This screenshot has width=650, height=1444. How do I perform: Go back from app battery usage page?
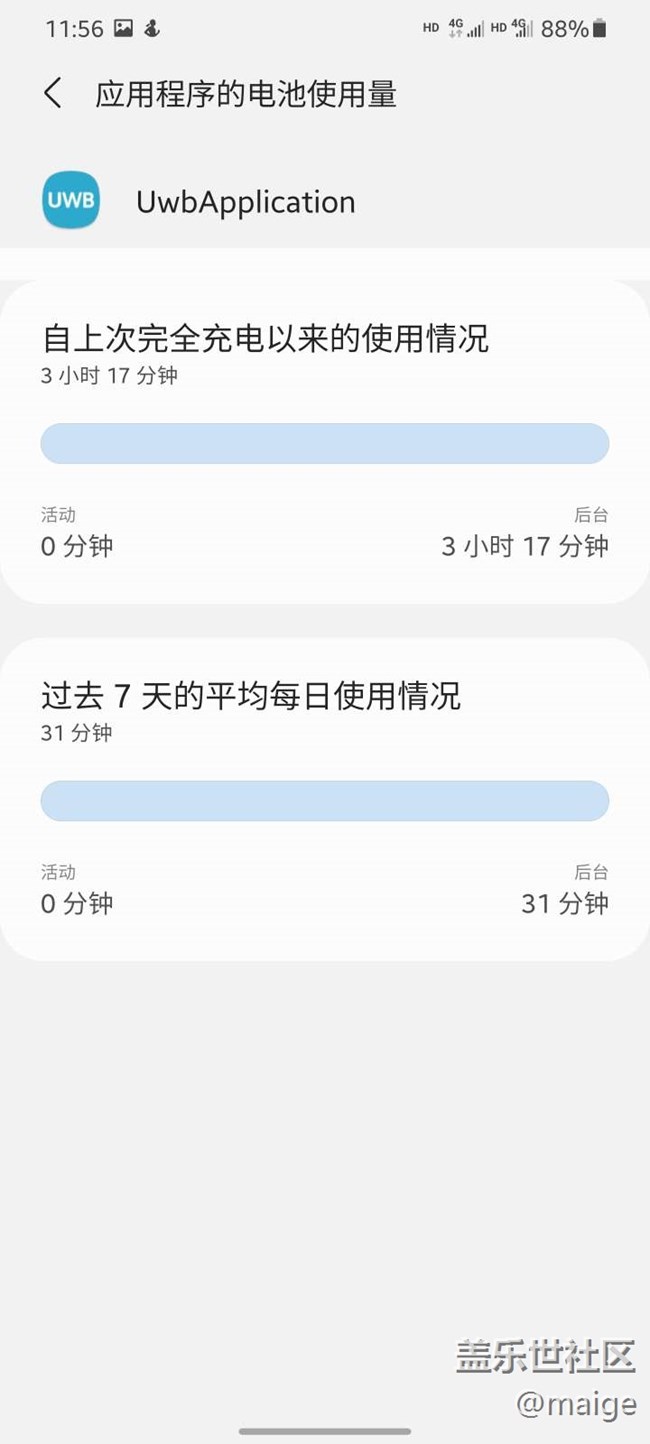(x=53, y=94)
